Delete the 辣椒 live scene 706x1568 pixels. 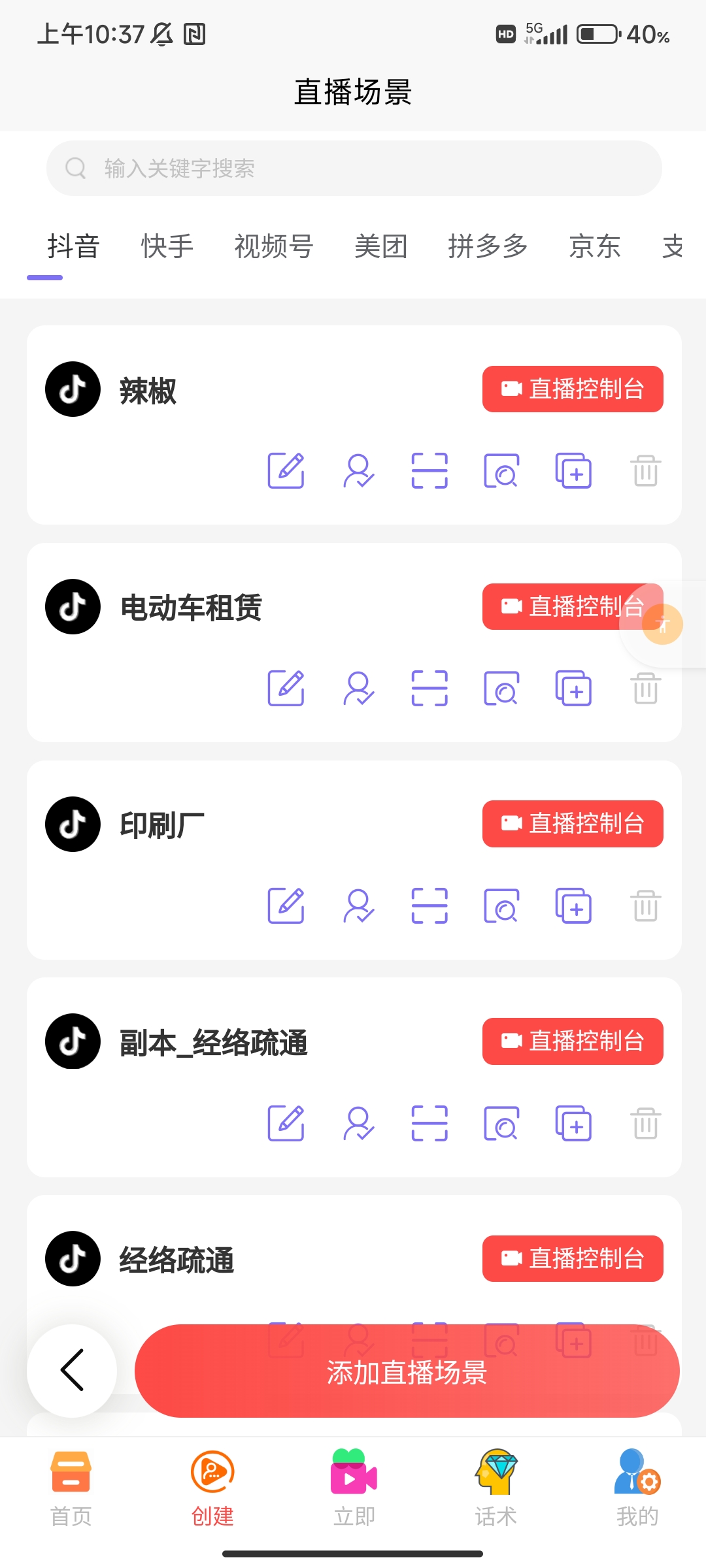coord(645,470)
